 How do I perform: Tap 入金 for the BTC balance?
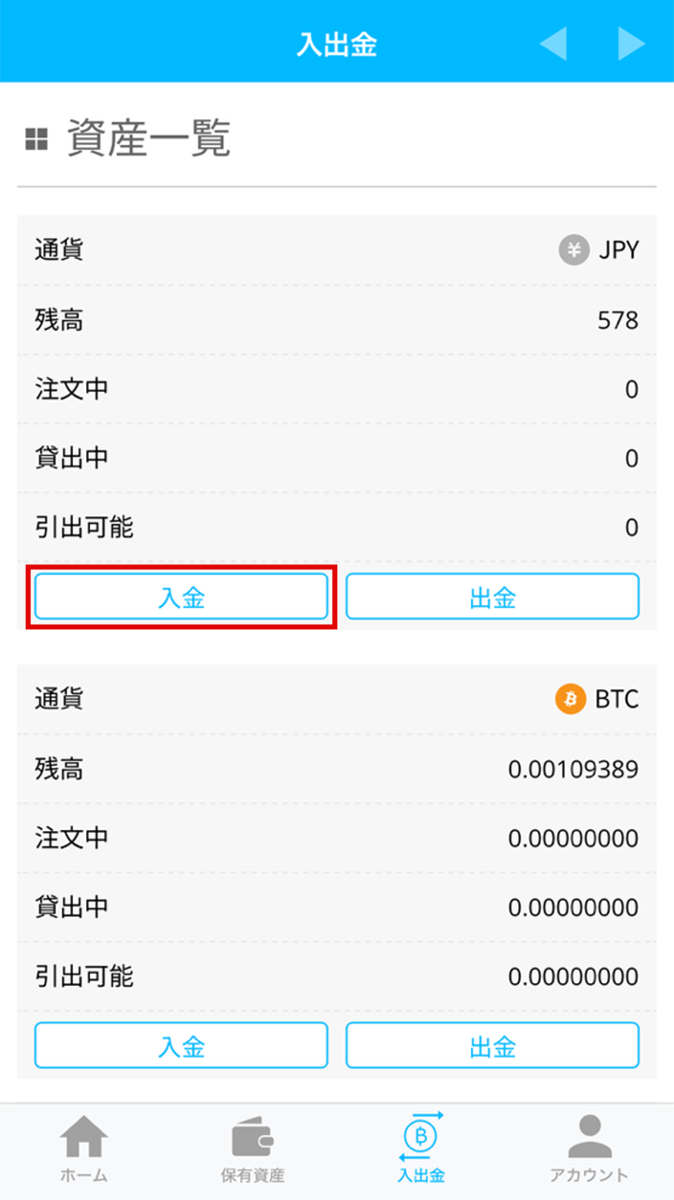[x=181, y=1046]
